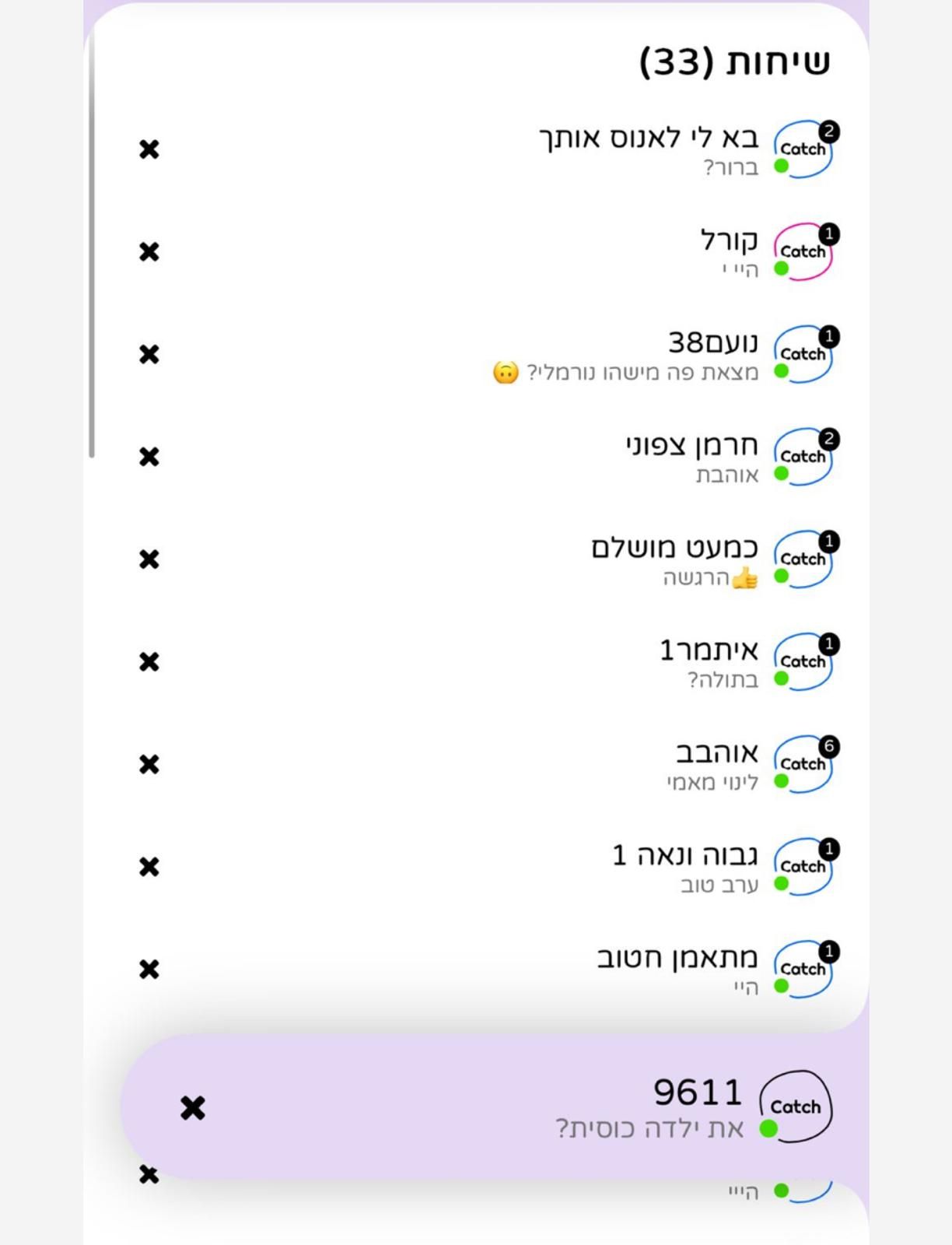The height and width of the screenshot is (1245, 952).
Task: Open the chat with מתאמן חטוב
Action: tap(677, 959)
